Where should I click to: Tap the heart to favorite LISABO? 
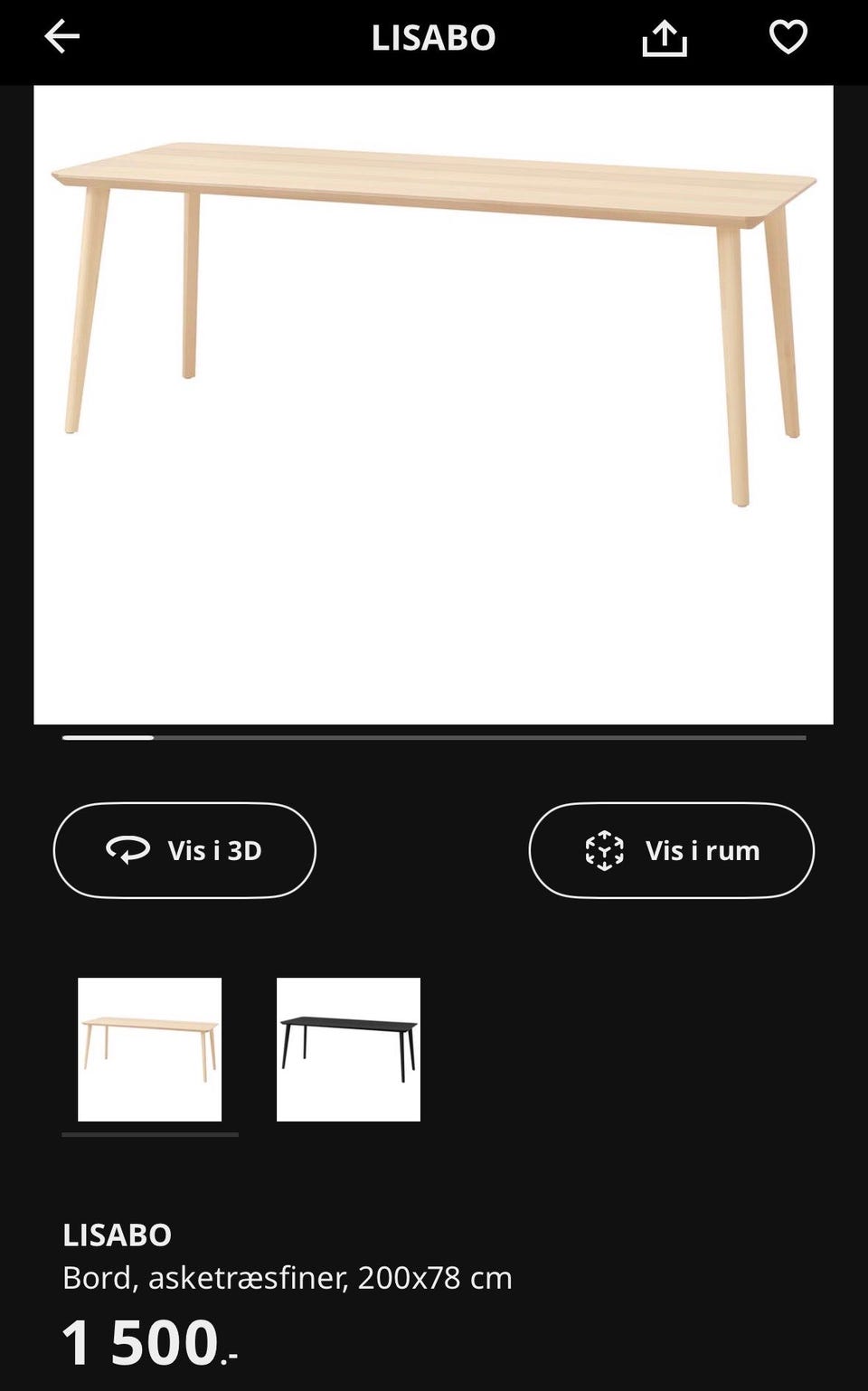pyautogui.click(x=788, y=36)
